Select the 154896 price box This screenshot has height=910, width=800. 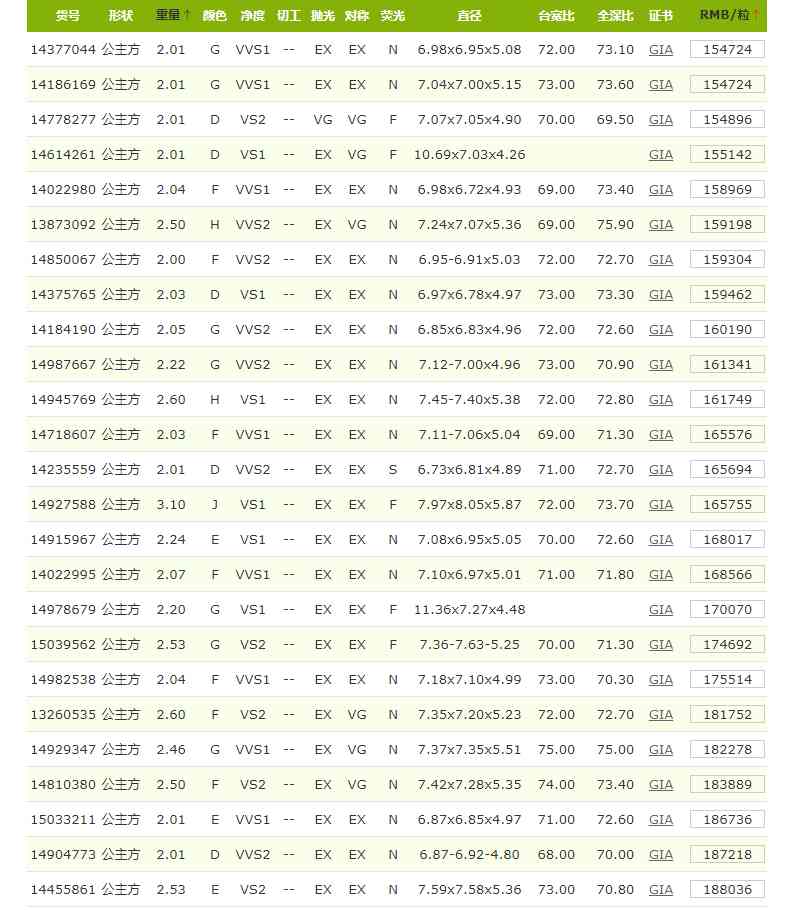pos(727,120)
